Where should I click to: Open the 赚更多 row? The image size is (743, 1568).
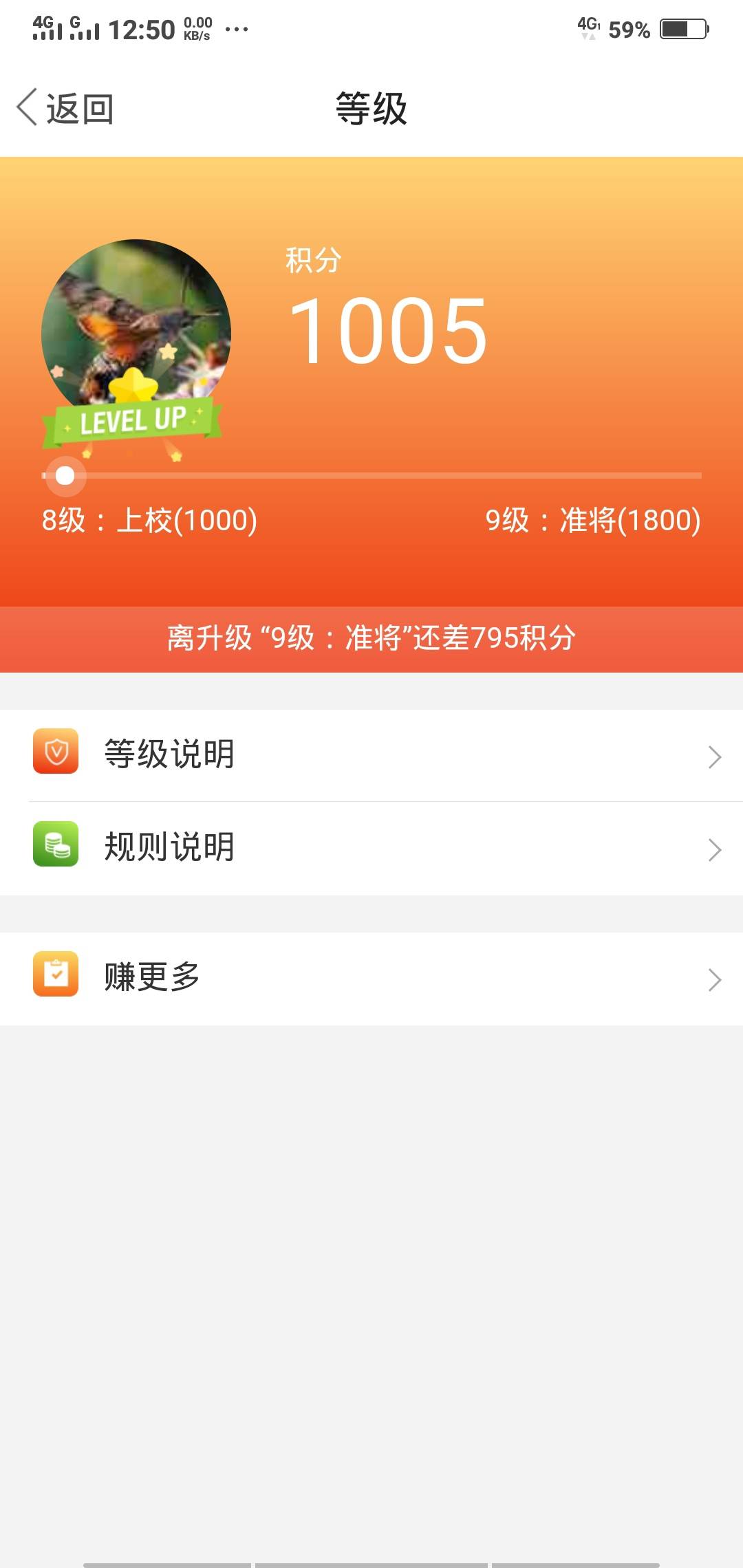pos(371,979)
